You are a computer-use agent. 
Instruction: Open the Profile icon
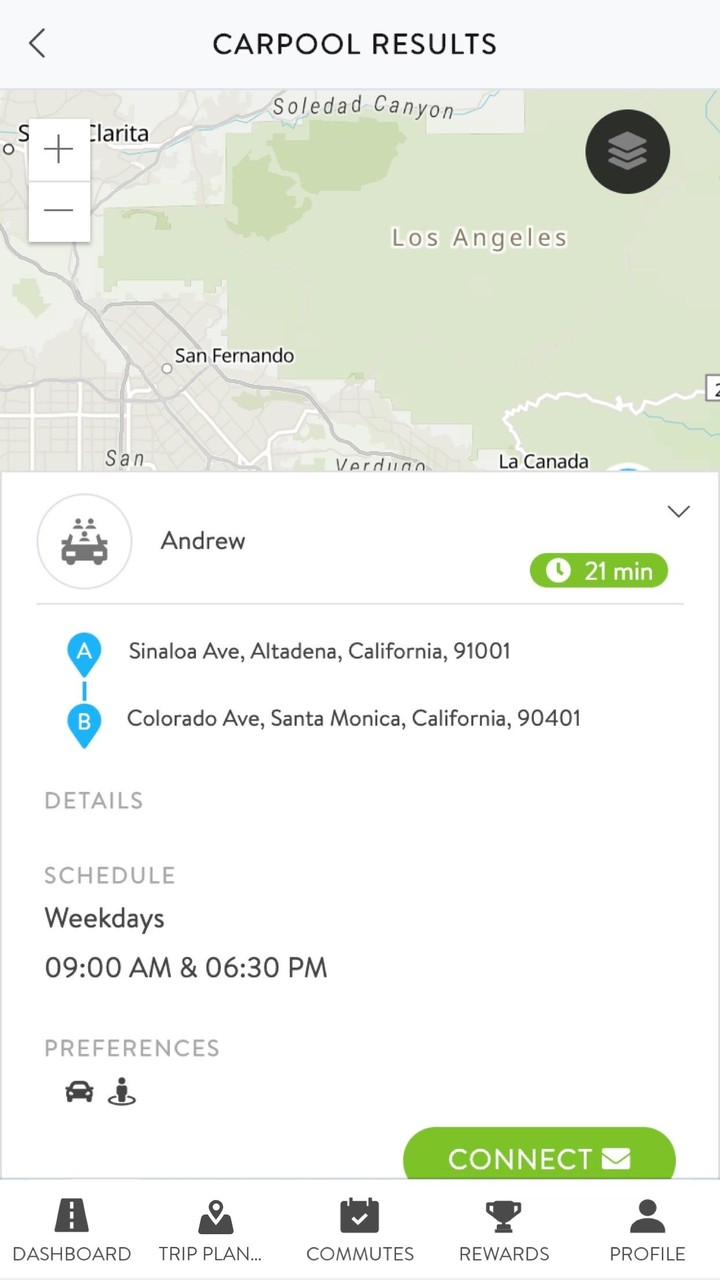pyautogui.click(x=646, y=1215)
